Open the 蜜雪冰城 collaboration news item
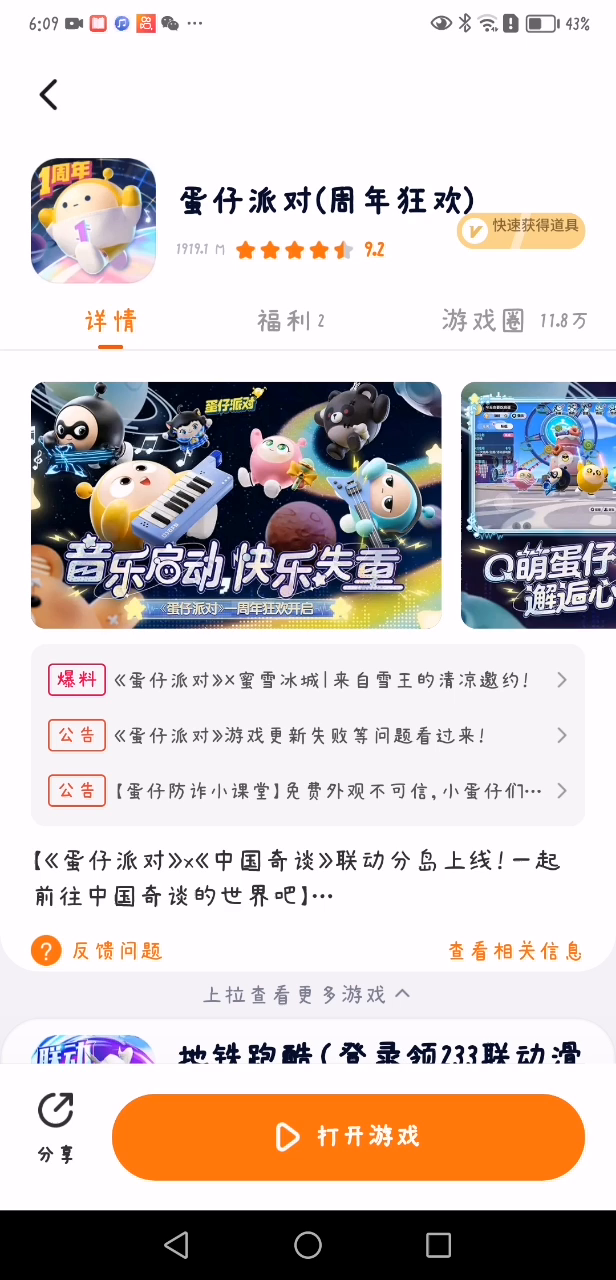616x1280 pixels. [x=308, y=680]
